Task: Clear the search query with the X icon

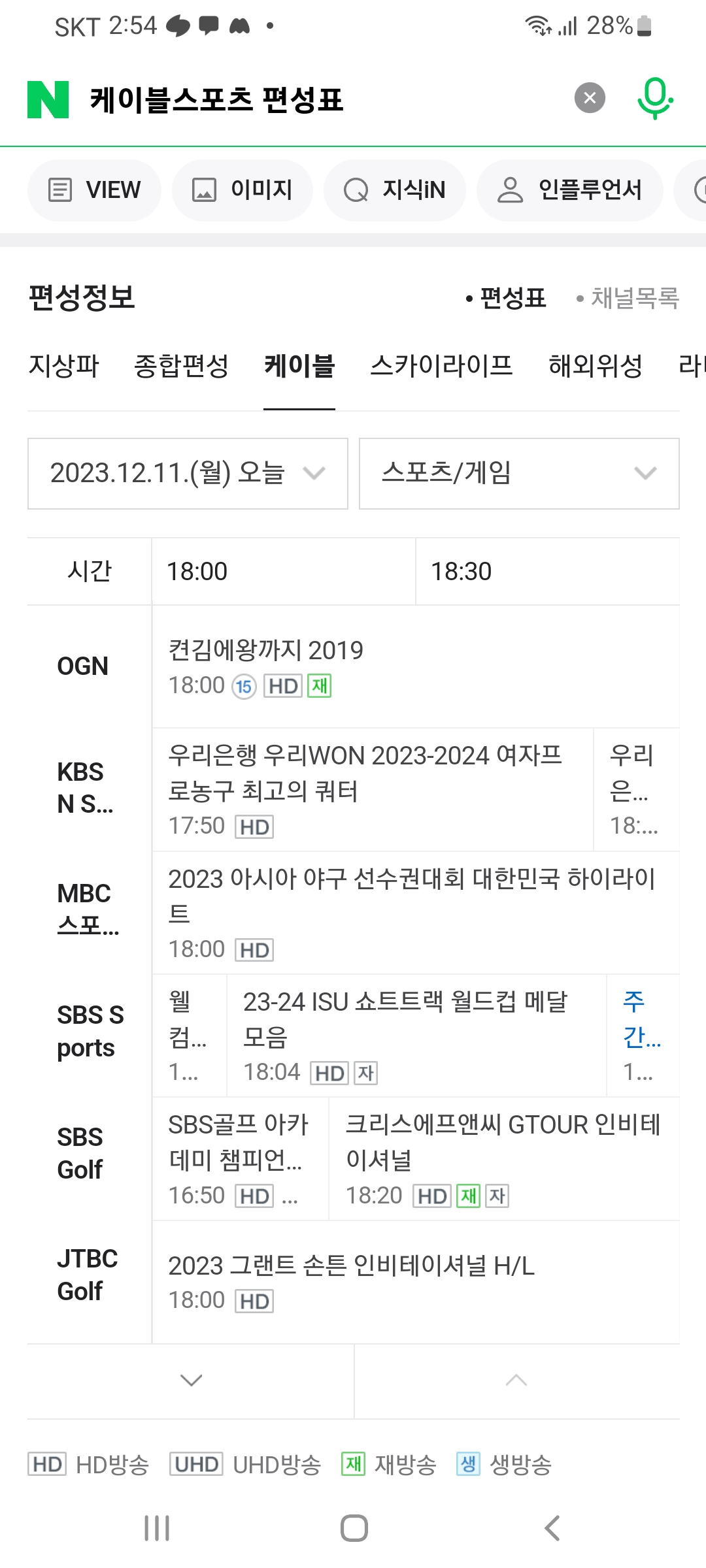Action: [x=588, y=97]
